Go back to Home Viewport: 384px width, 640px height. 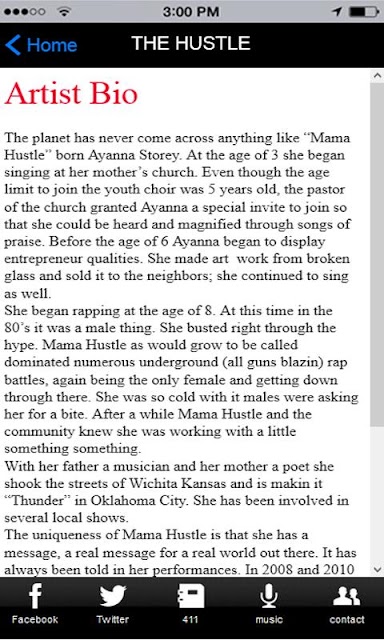point(41,45)
